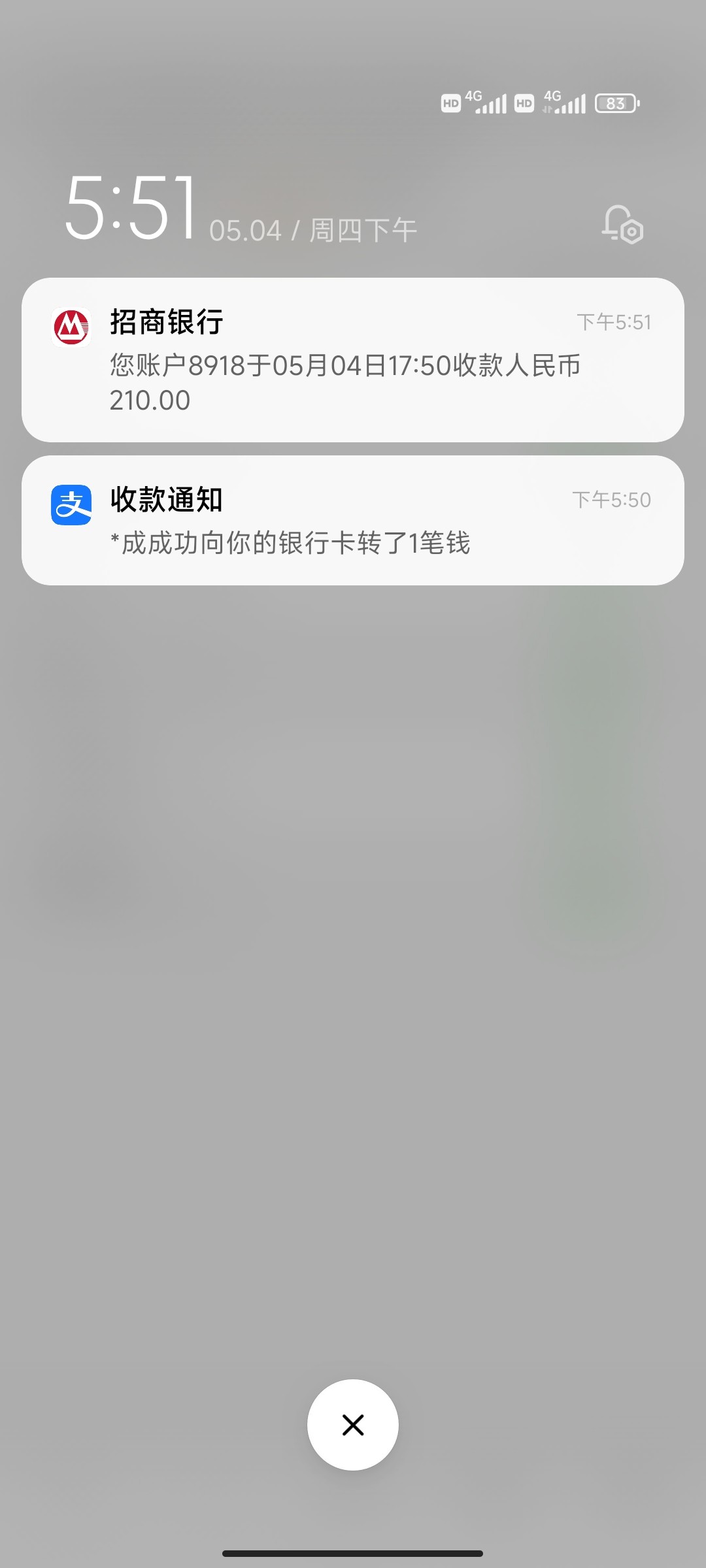Tap the right HD VoLTE status icon
This screenshot has height=1568, width=706.
(x=523, y=103)
